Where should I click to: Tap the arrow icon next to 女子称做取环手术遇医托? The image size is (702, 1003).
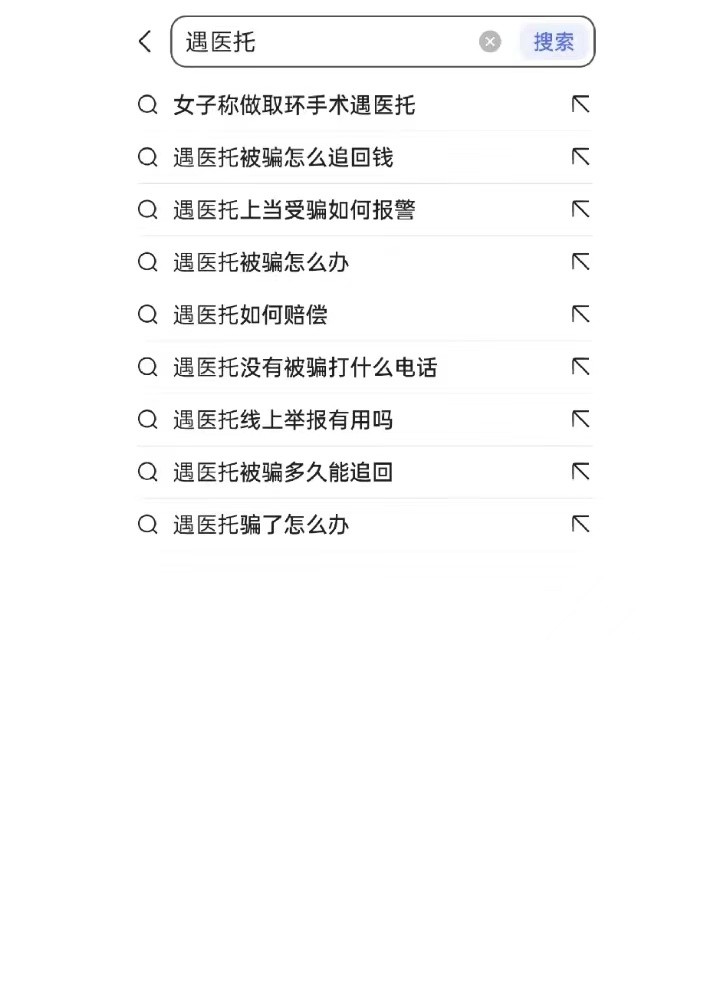pos(580,104)
